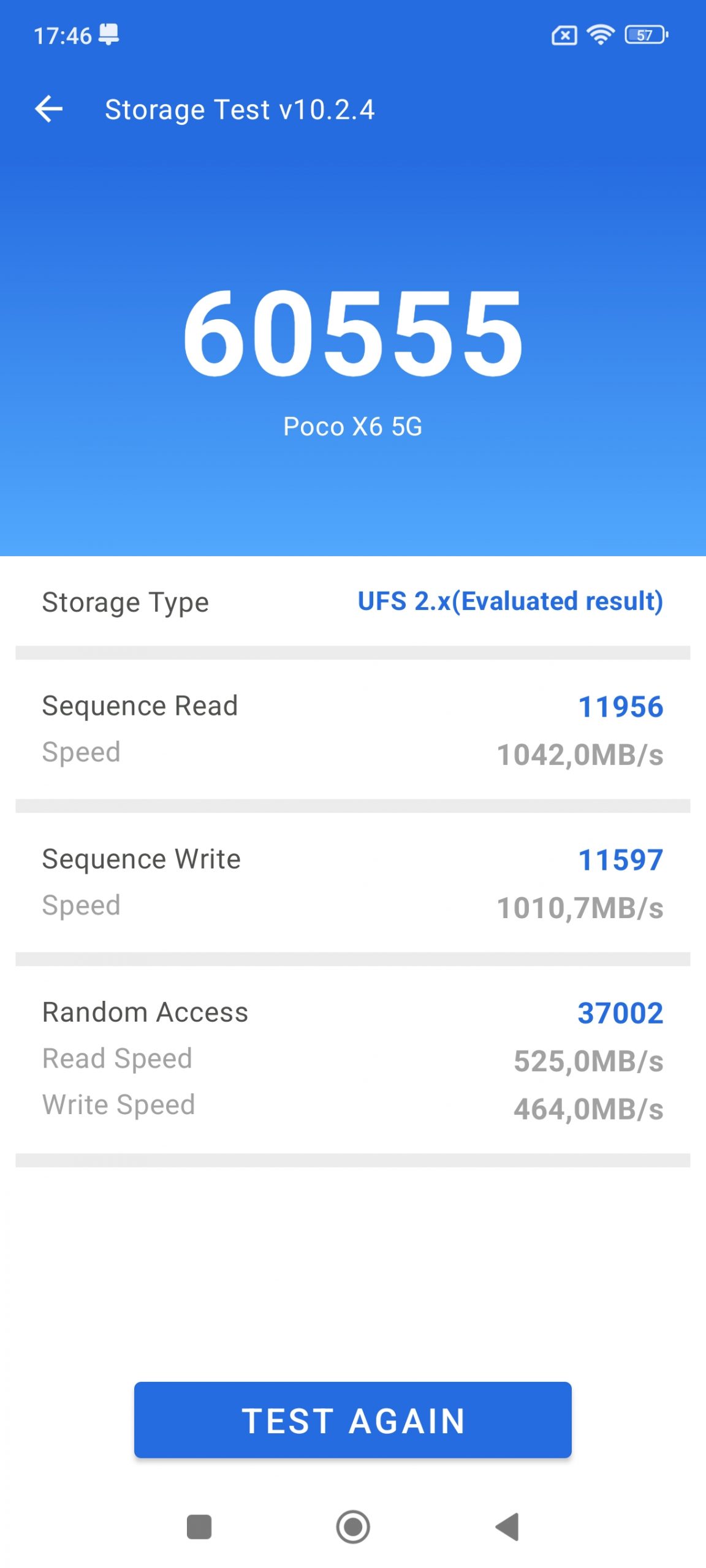The height and width of the screenshot is (1568, 706).
Task: Select the Storage Type row label
Action: pos(125,601)
